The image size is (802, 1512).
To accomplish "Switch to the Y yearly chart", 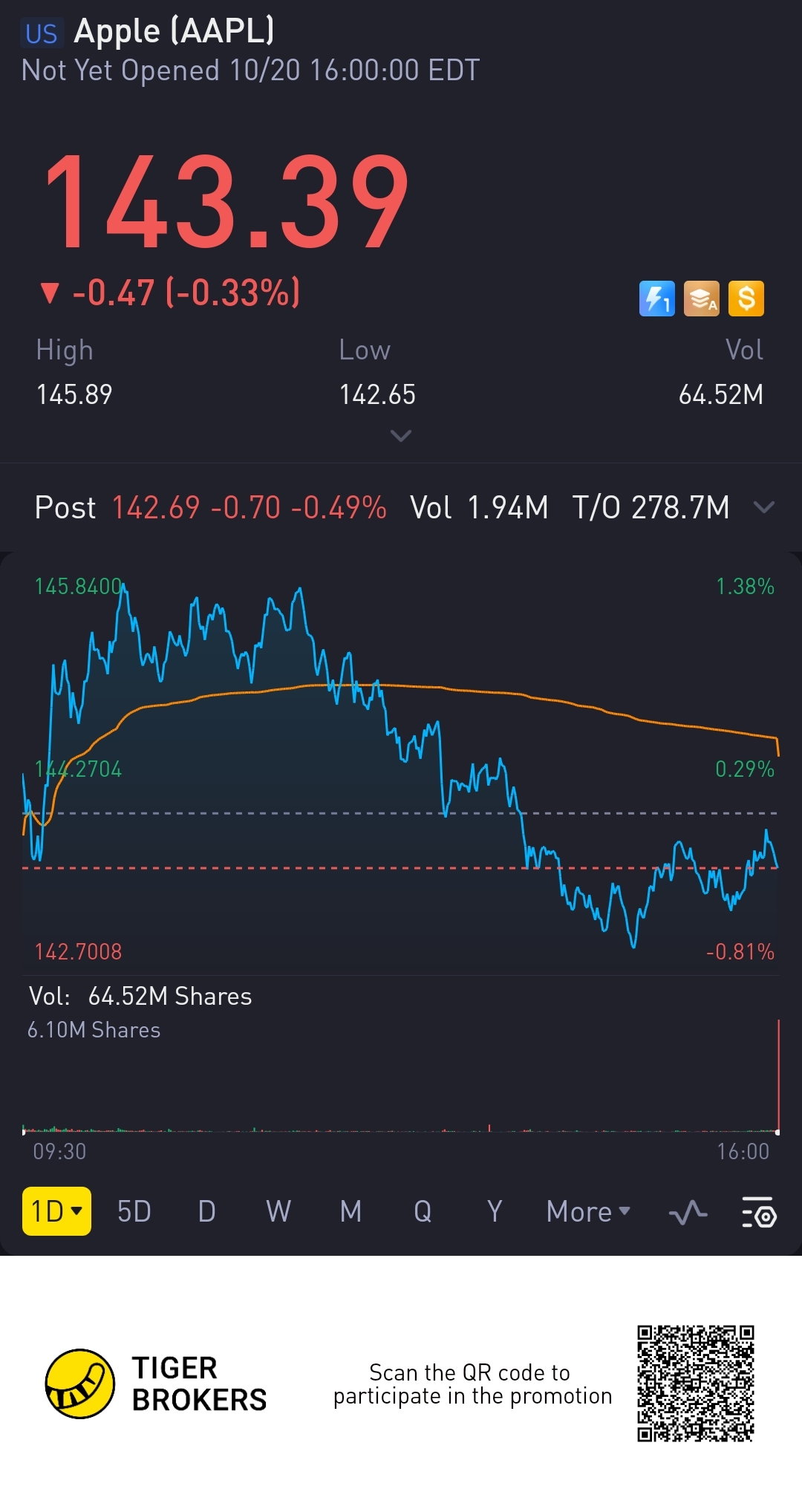I will [495, 1211].
